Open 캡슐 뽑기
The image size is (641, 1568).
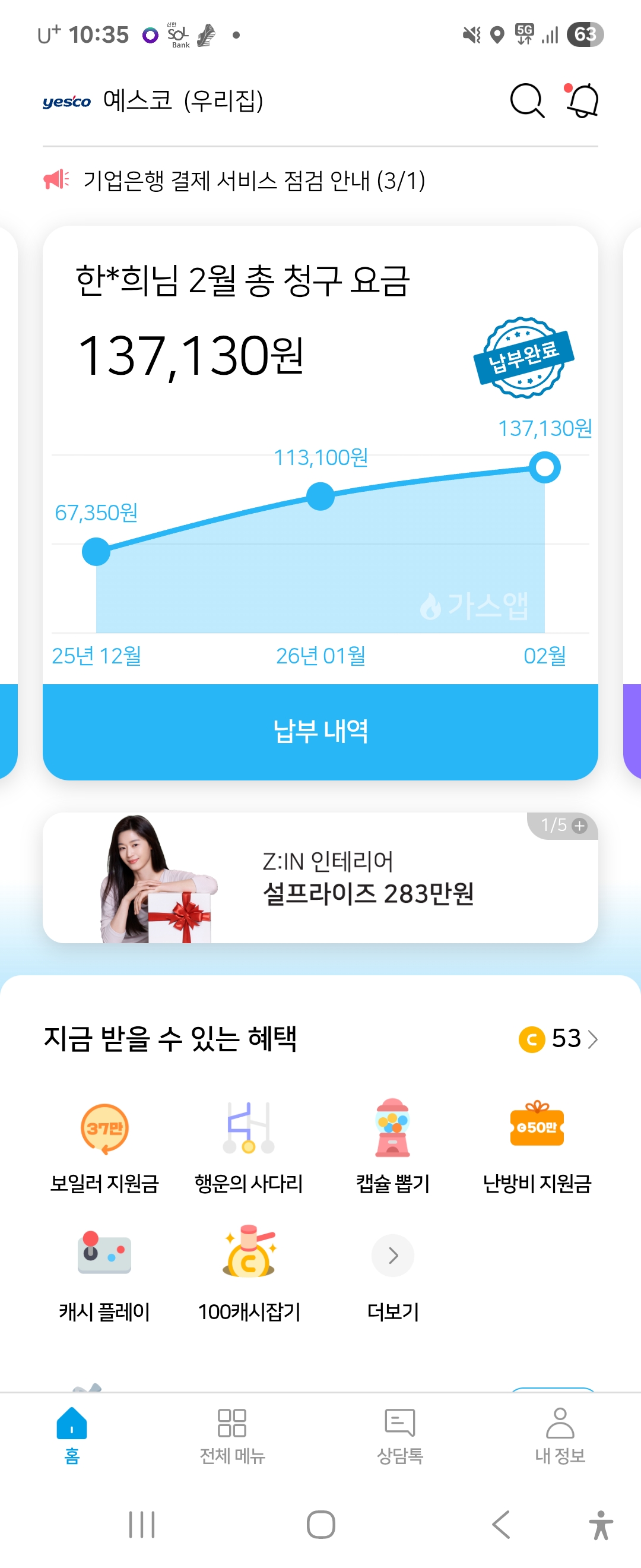393,1146
